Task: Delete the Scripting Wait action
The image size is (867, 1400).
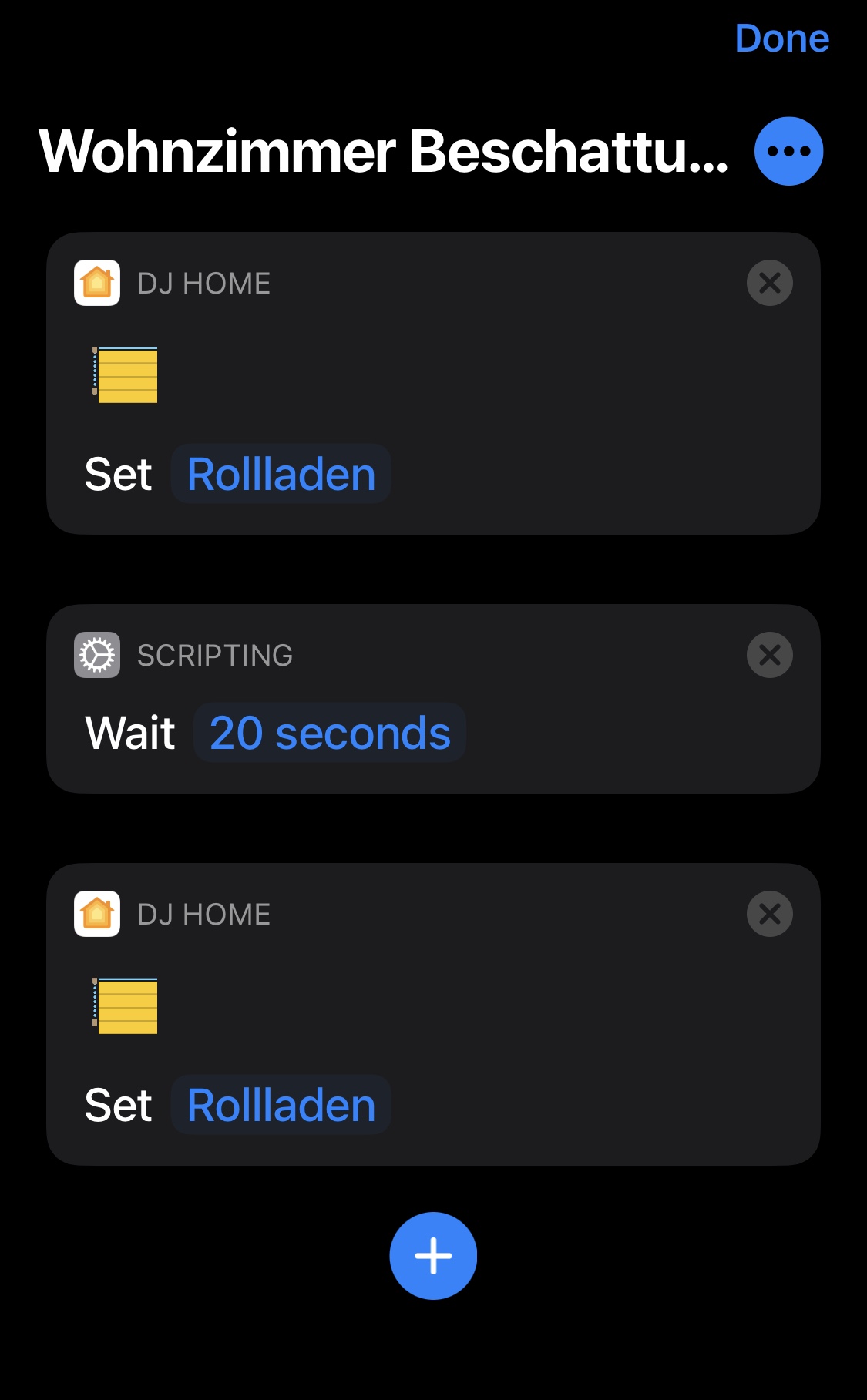Action: point(769,655)
